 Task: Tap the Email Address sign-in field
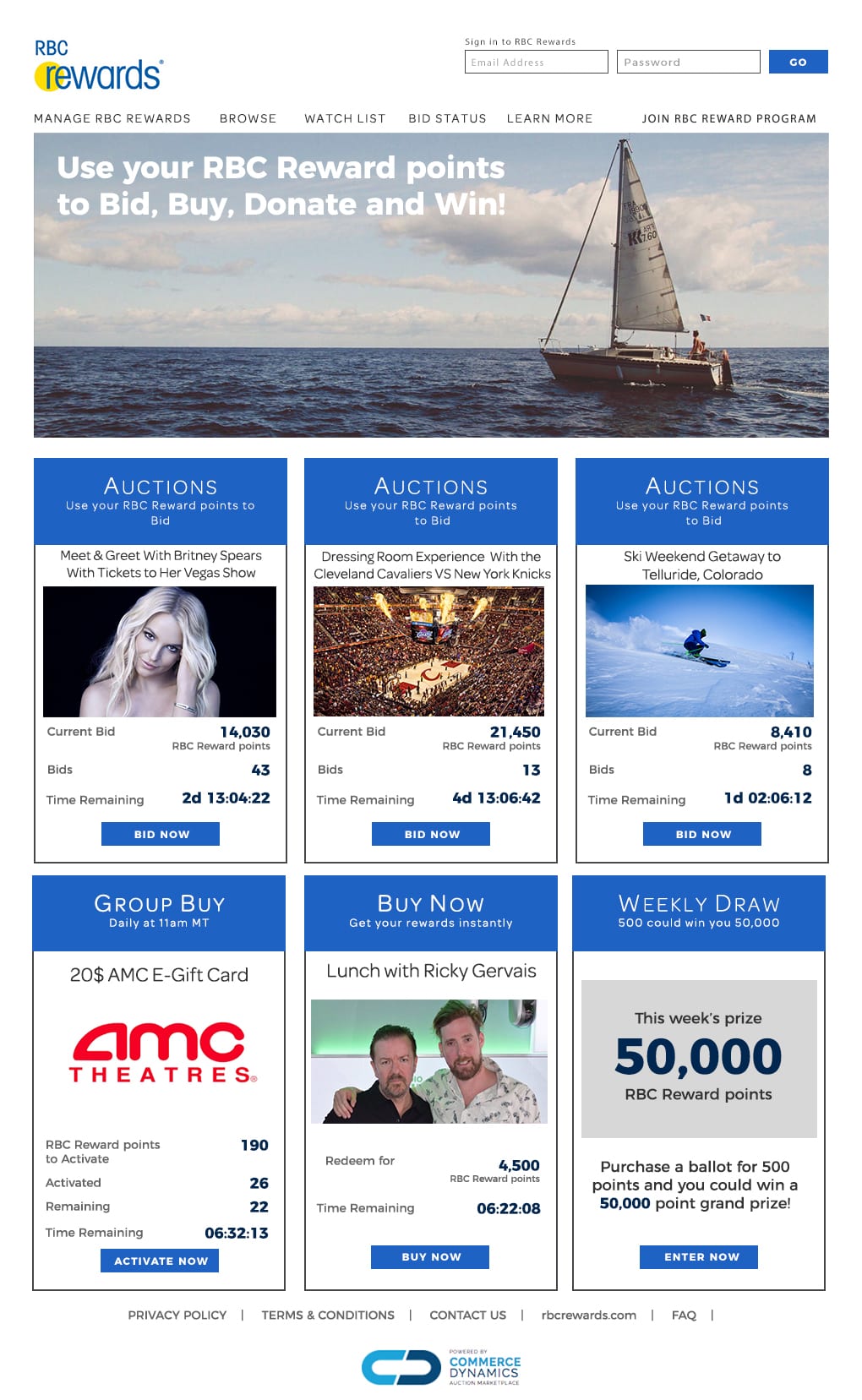coord(536,62)
